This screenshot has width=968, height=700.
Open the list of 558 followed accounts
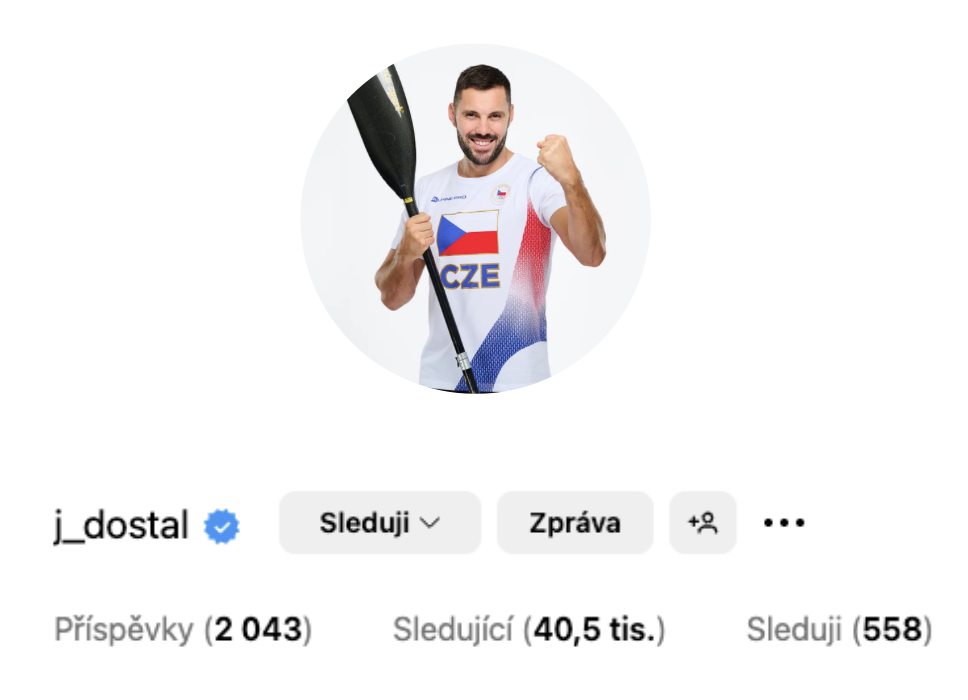(838, 630)
